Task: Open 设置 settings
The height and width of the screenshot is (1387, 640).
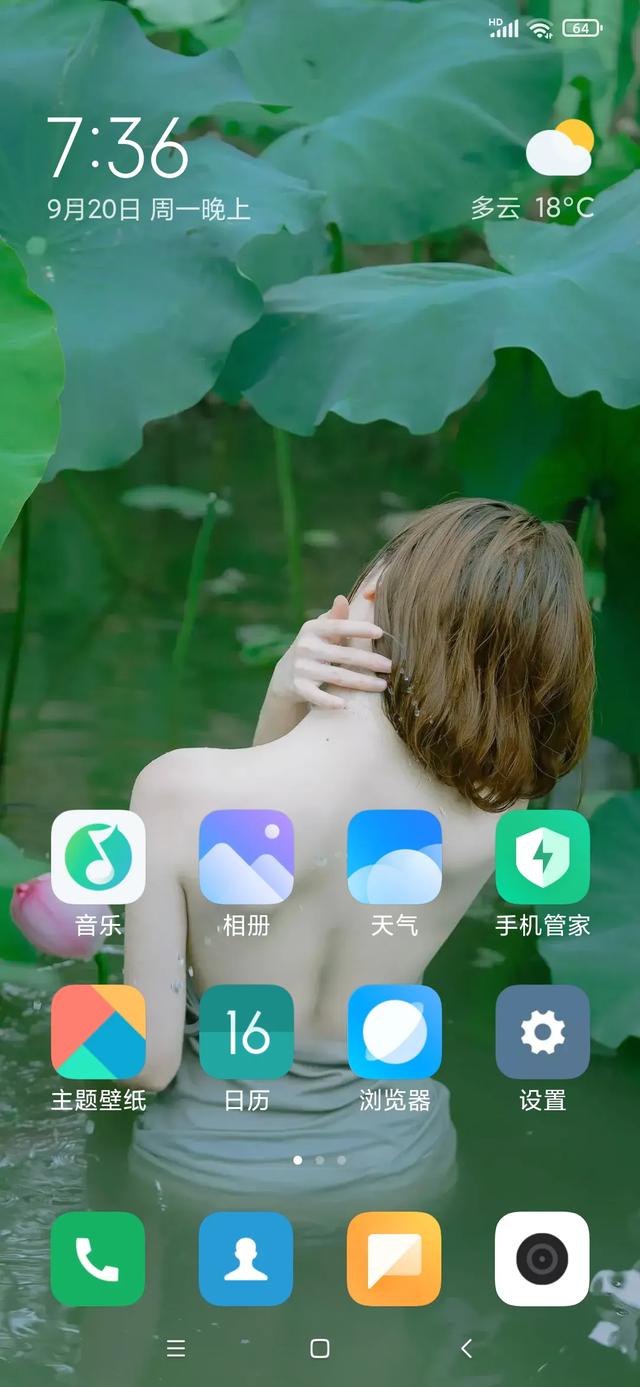Action: tap(542, 1032)
